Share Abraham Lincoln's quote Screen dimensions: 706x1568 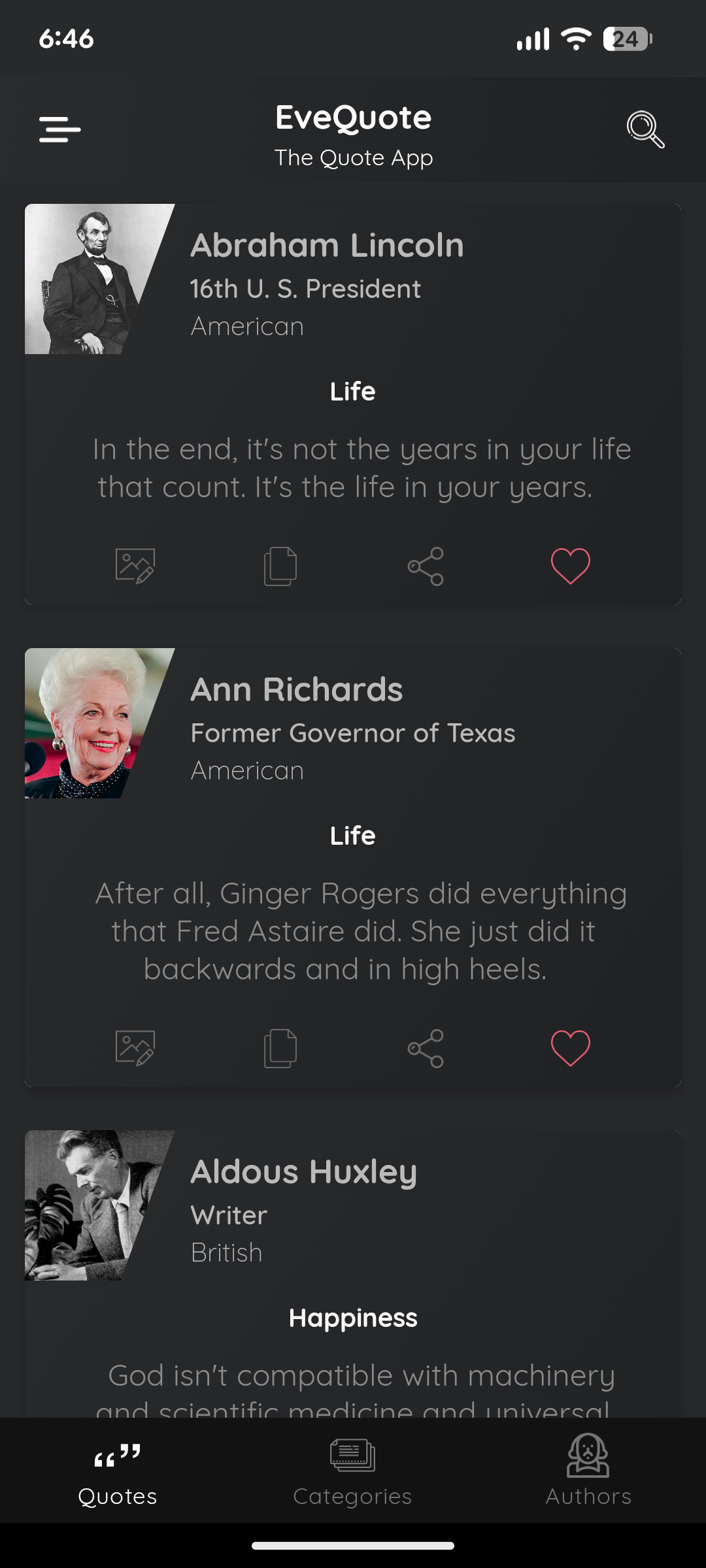pyautogui.click(x=426, y=566)
